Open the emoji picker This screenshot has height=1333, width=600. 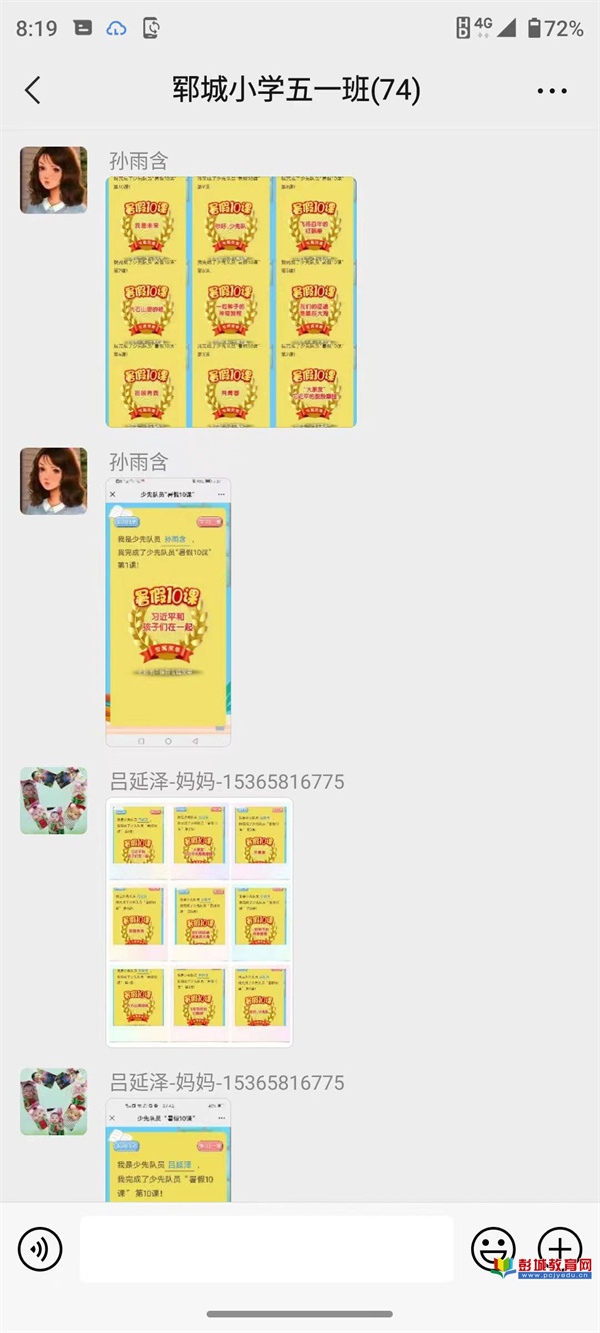point(493,1248)
